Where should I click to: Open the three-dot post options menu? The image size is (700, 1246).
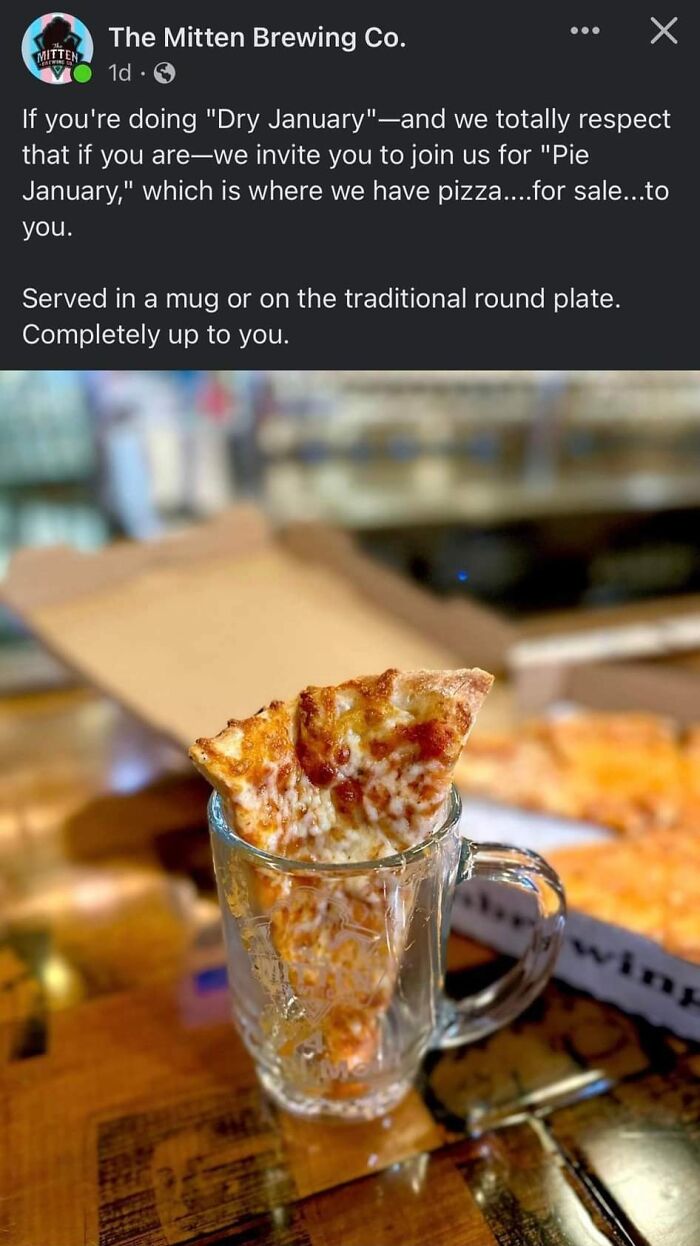click(x=585, y=31)
